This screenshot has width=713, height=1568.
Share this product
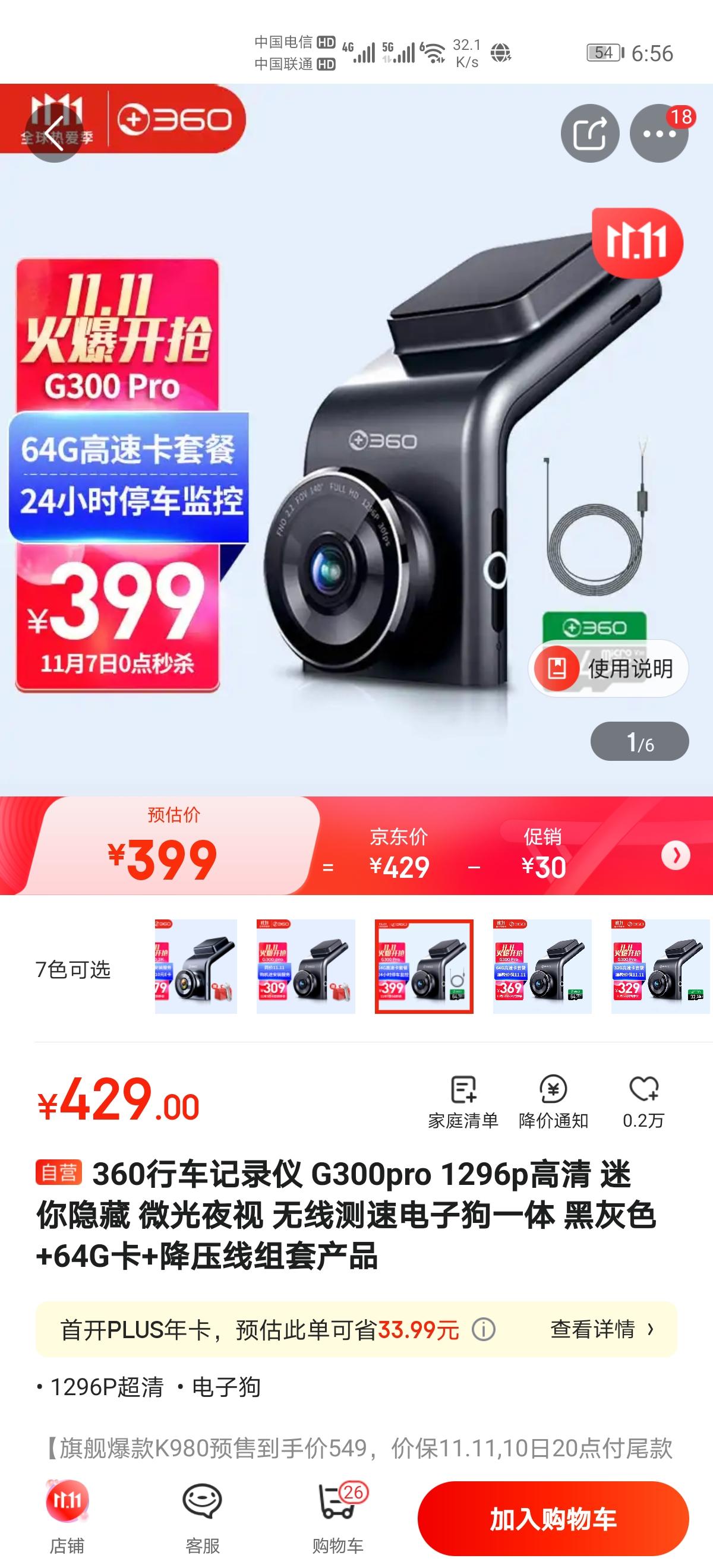click(x=589, y=133)
